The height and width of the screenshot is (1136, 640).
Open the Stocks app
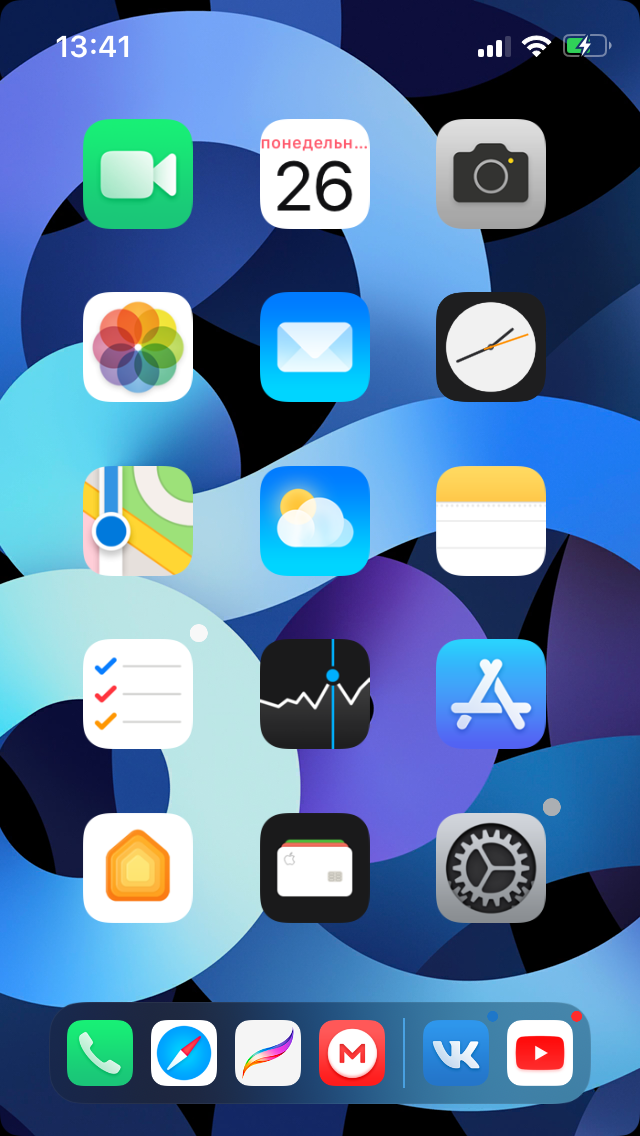click(315, 694)
